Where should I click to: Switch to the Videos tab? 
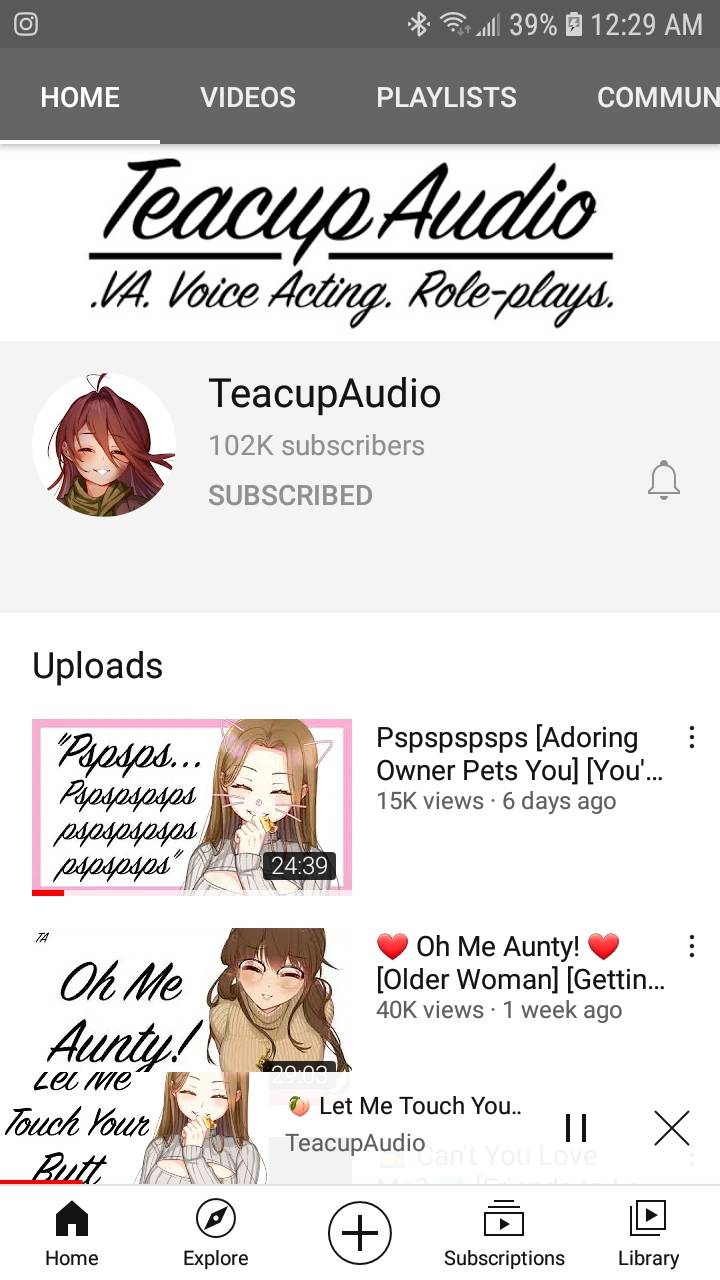[247, 97]
